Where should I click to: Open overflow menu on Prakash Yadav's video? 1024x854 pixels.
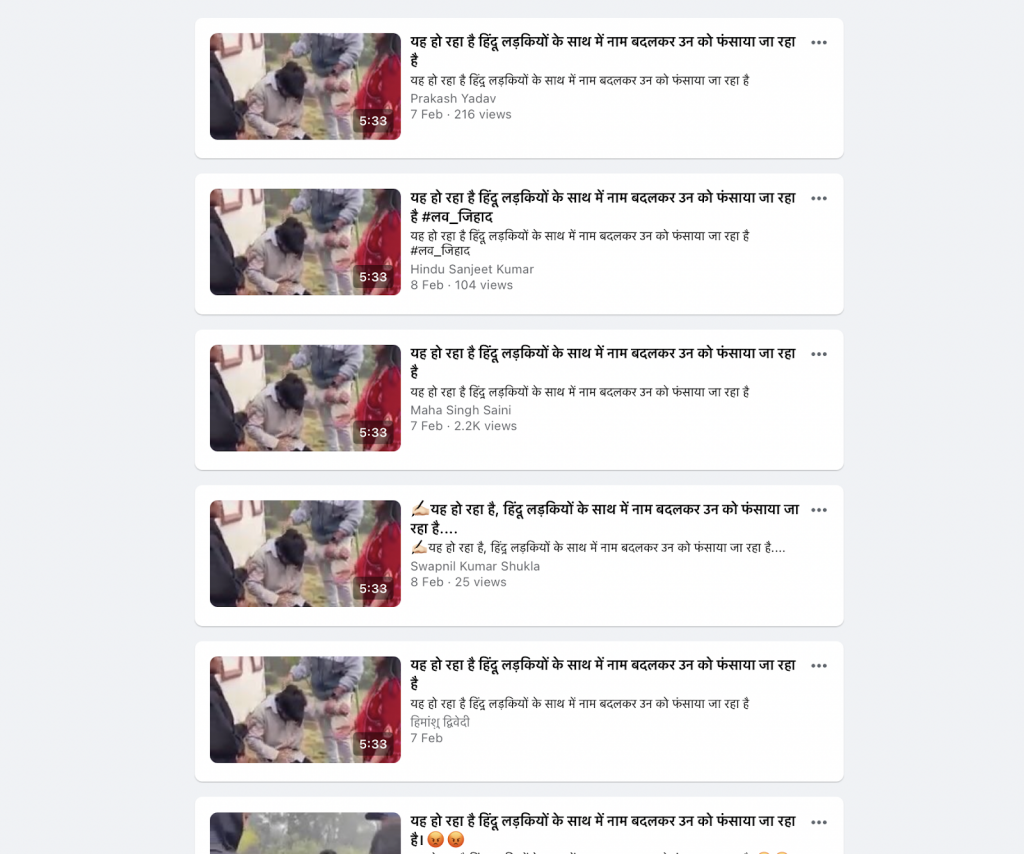pyautogui.click(x=819, y=43)
